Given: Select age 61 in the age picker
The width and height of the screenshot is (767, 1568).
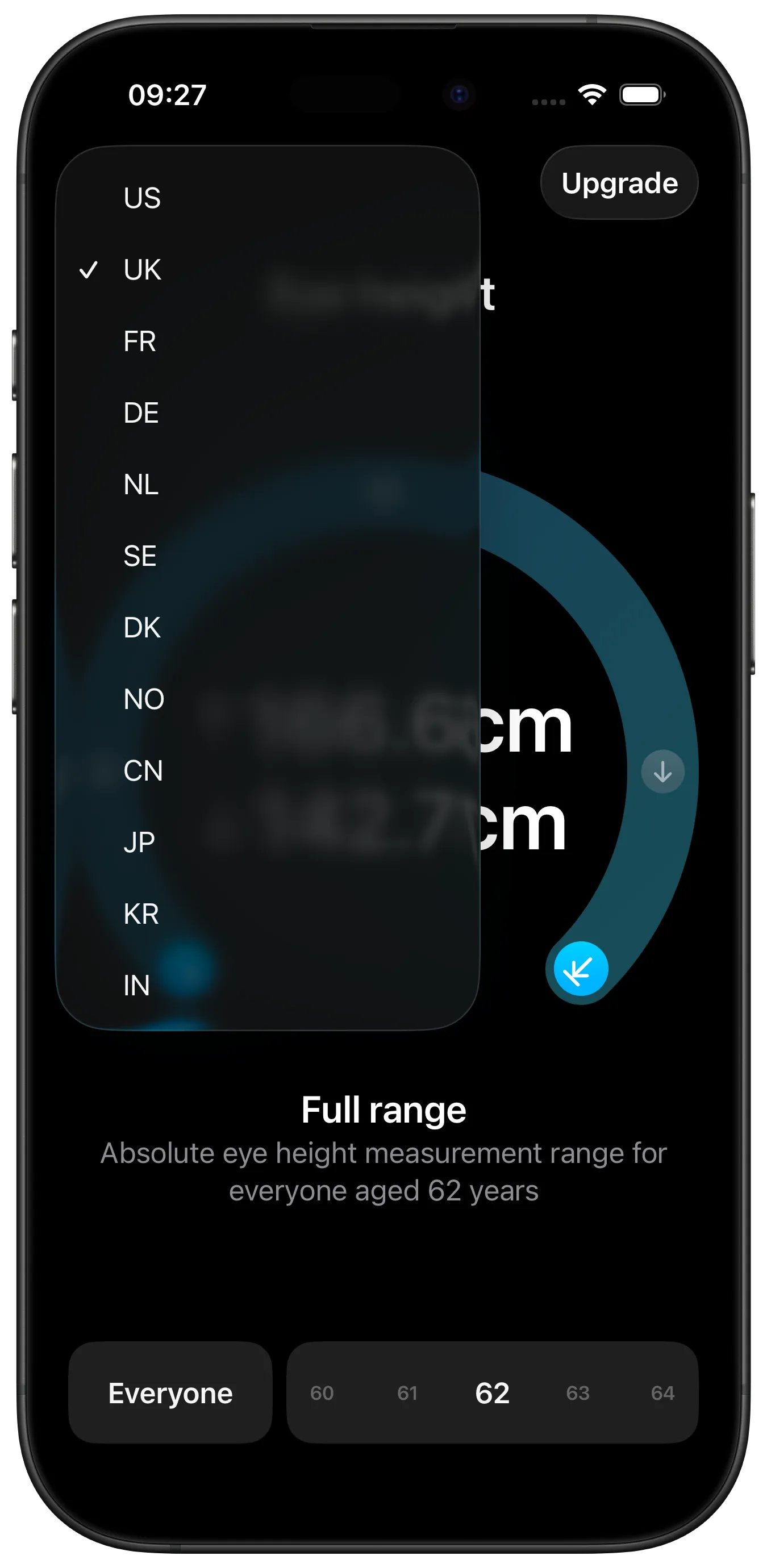Looking at the screenshot, I should [x=407, y=1393].
